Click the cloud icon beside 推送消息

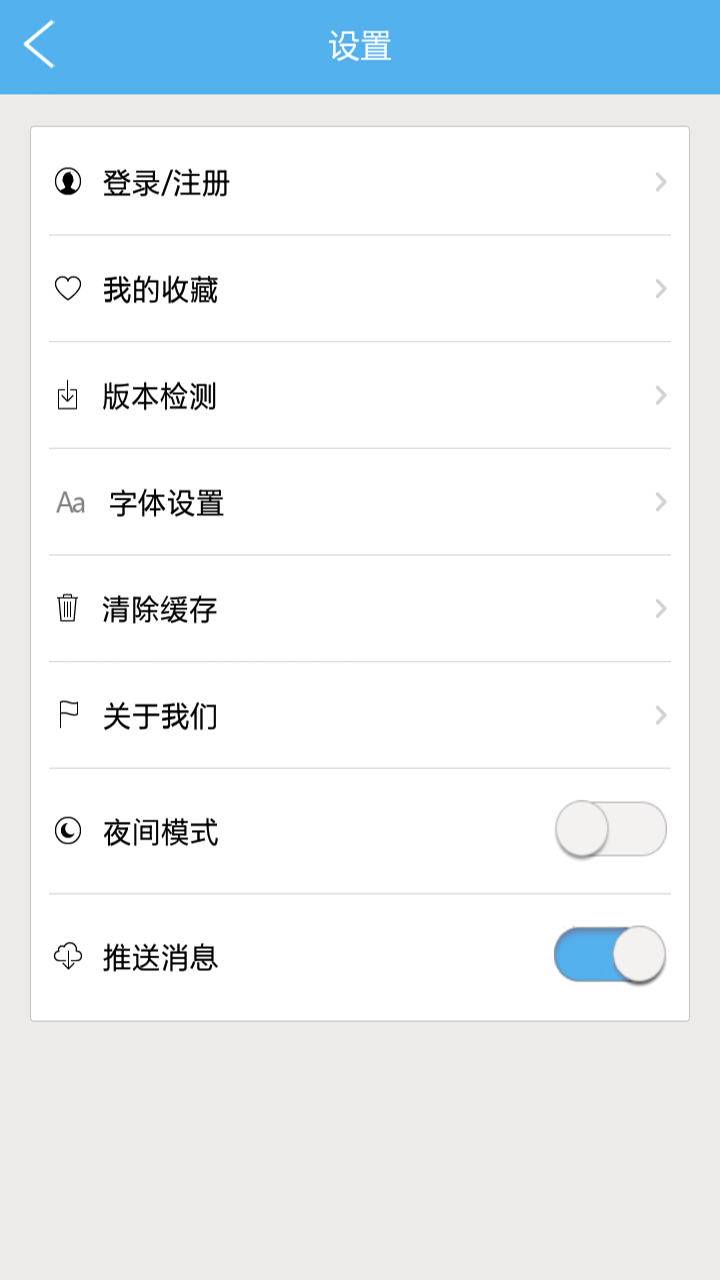68,955
